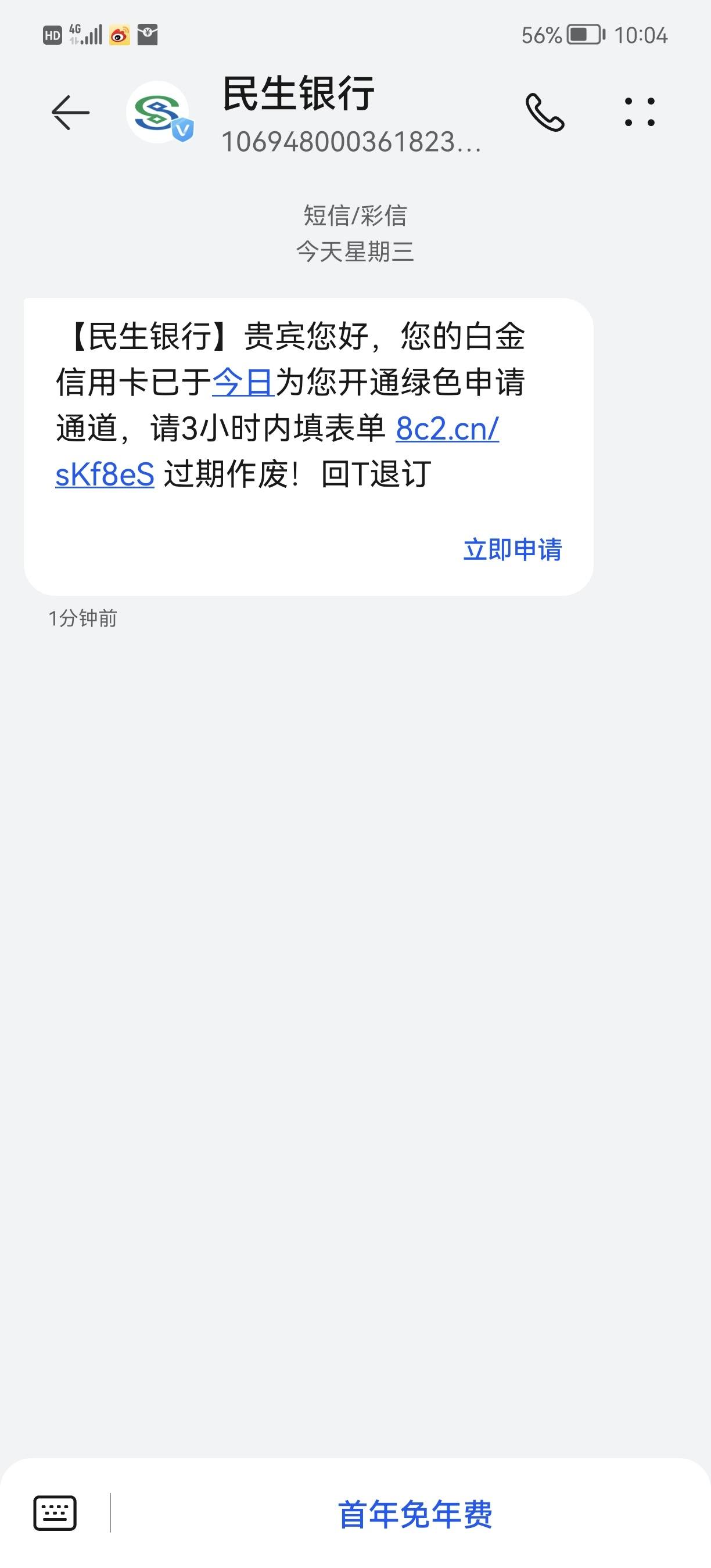The image size is (711, 1568).
Task: Open the 首年免年费 service menu
Action: click(415, 1514)
